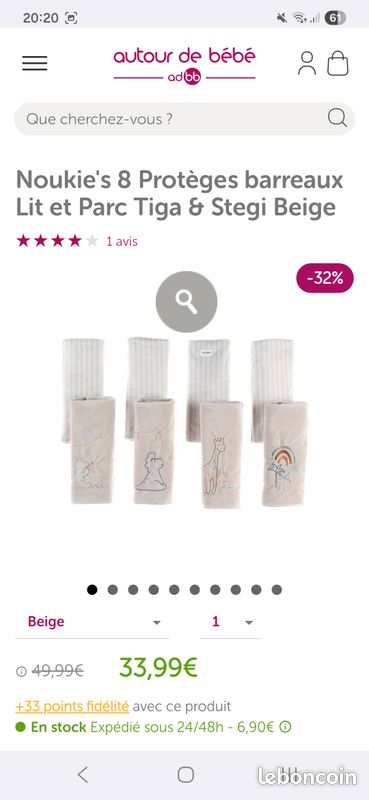Open the hamburger menu
This screenshot has width=369, height=800.
click(x=35, y=63)
